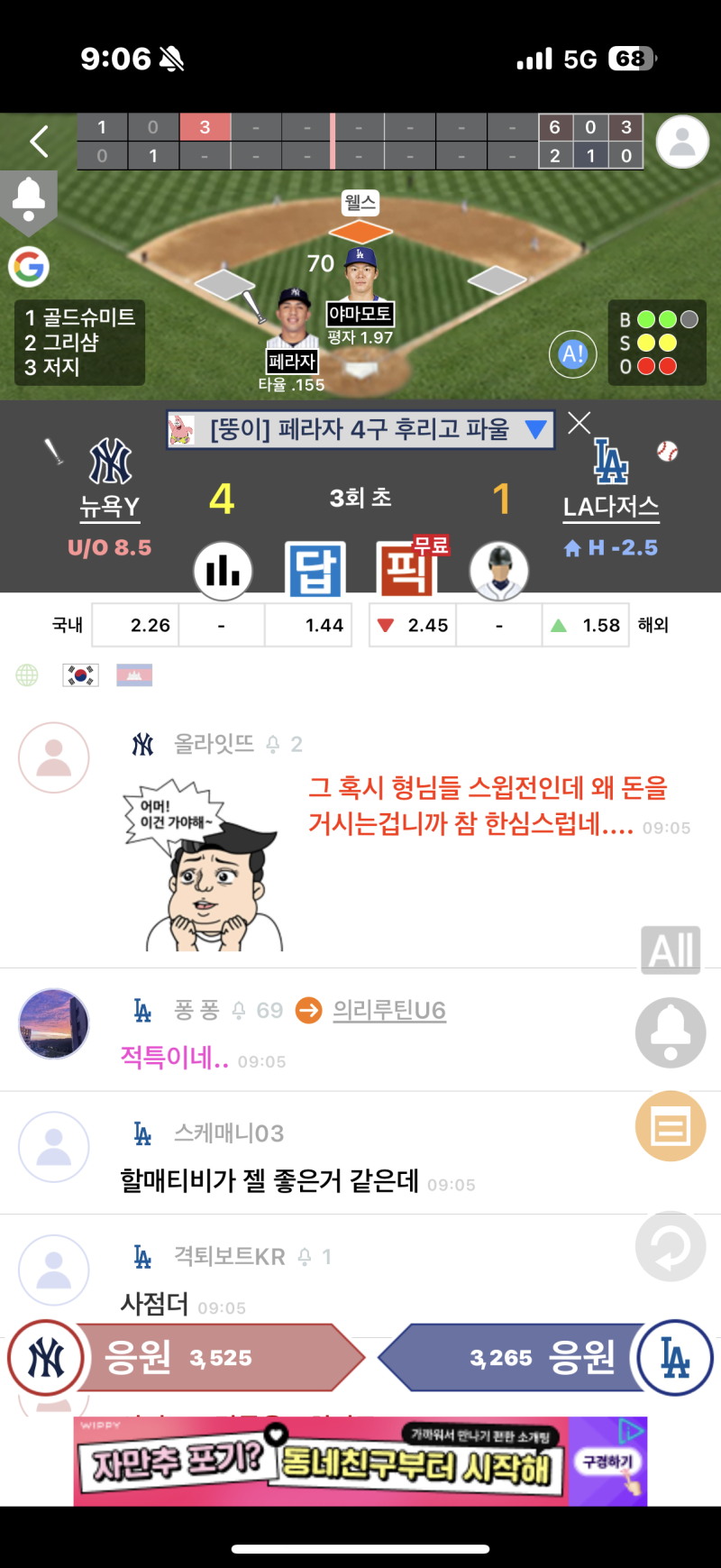This screenshot has width=721, height=1568.
Task: Expand the play-by-play dropdown for 페라자
Action: (x=536, y=430)
